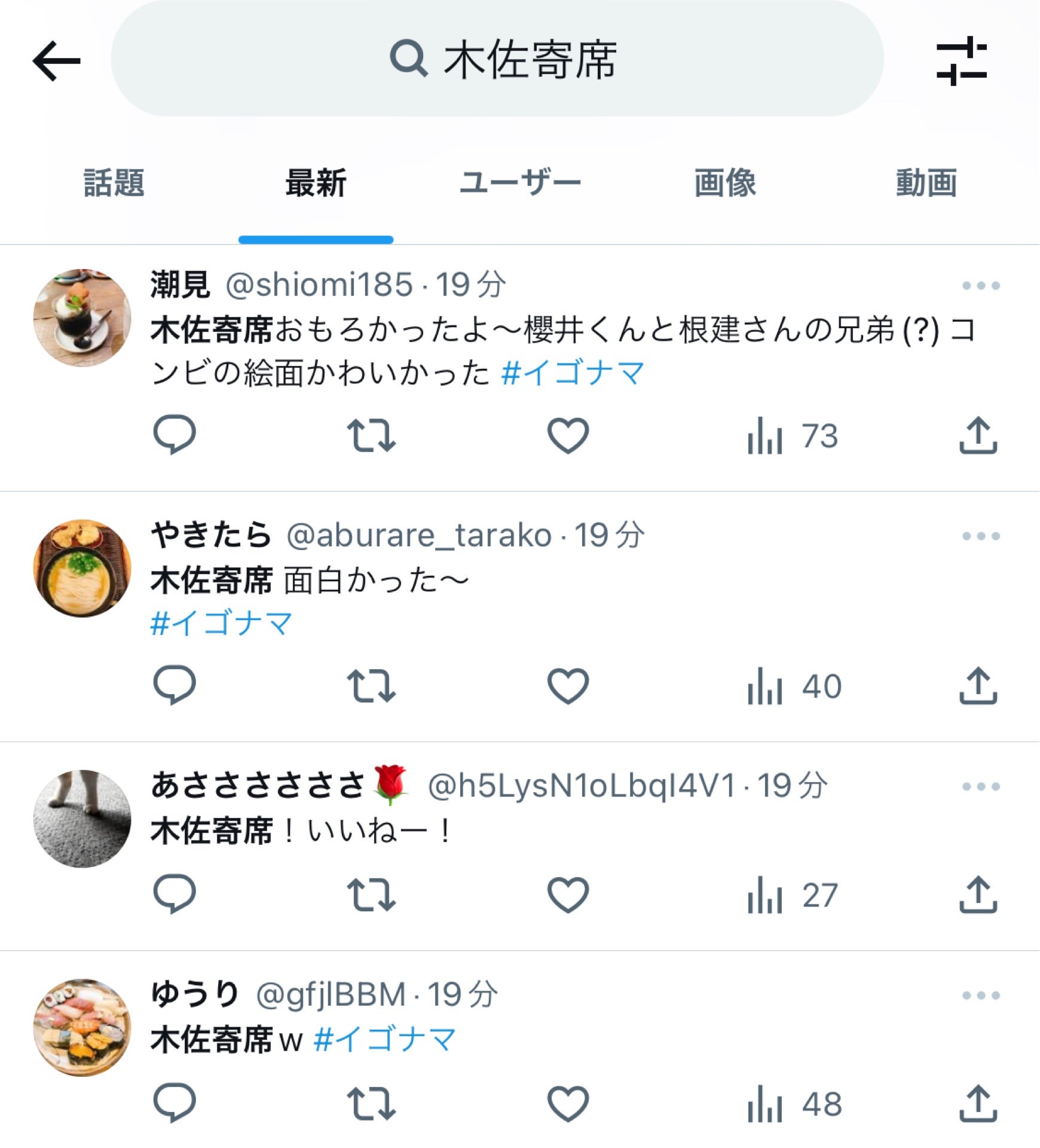The height and width of the screenshot is (1148, 1040).
Task: Open the #イゴナマ hashtag from やきたら's tweet
Action: click(x=221, y=622)
